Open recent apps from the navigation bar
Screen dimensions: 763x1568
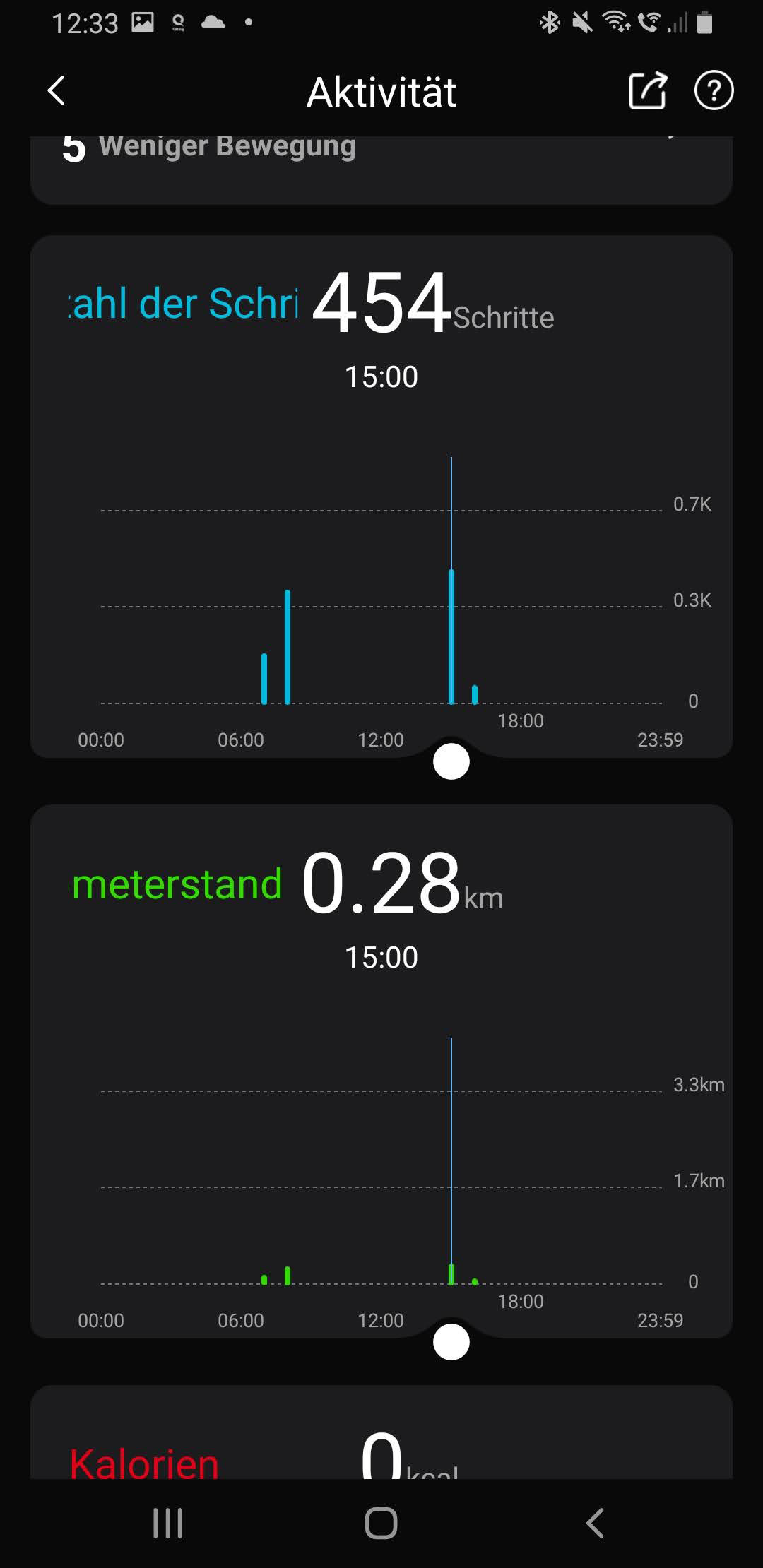(168, 1523)
